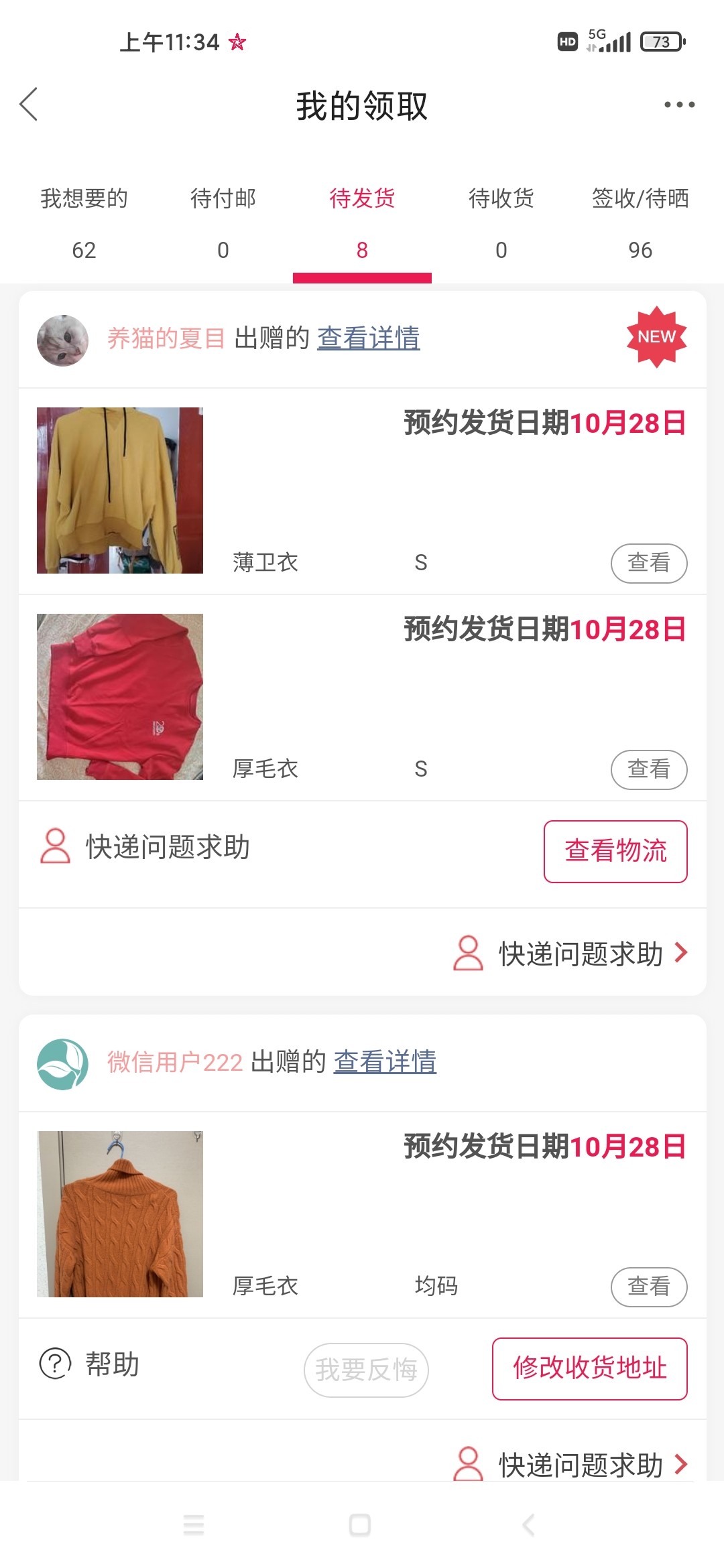The height and width of the screenshot is (1568, 724).
Task: Select the 待发货 tab
Action: (x=362, y=222)
